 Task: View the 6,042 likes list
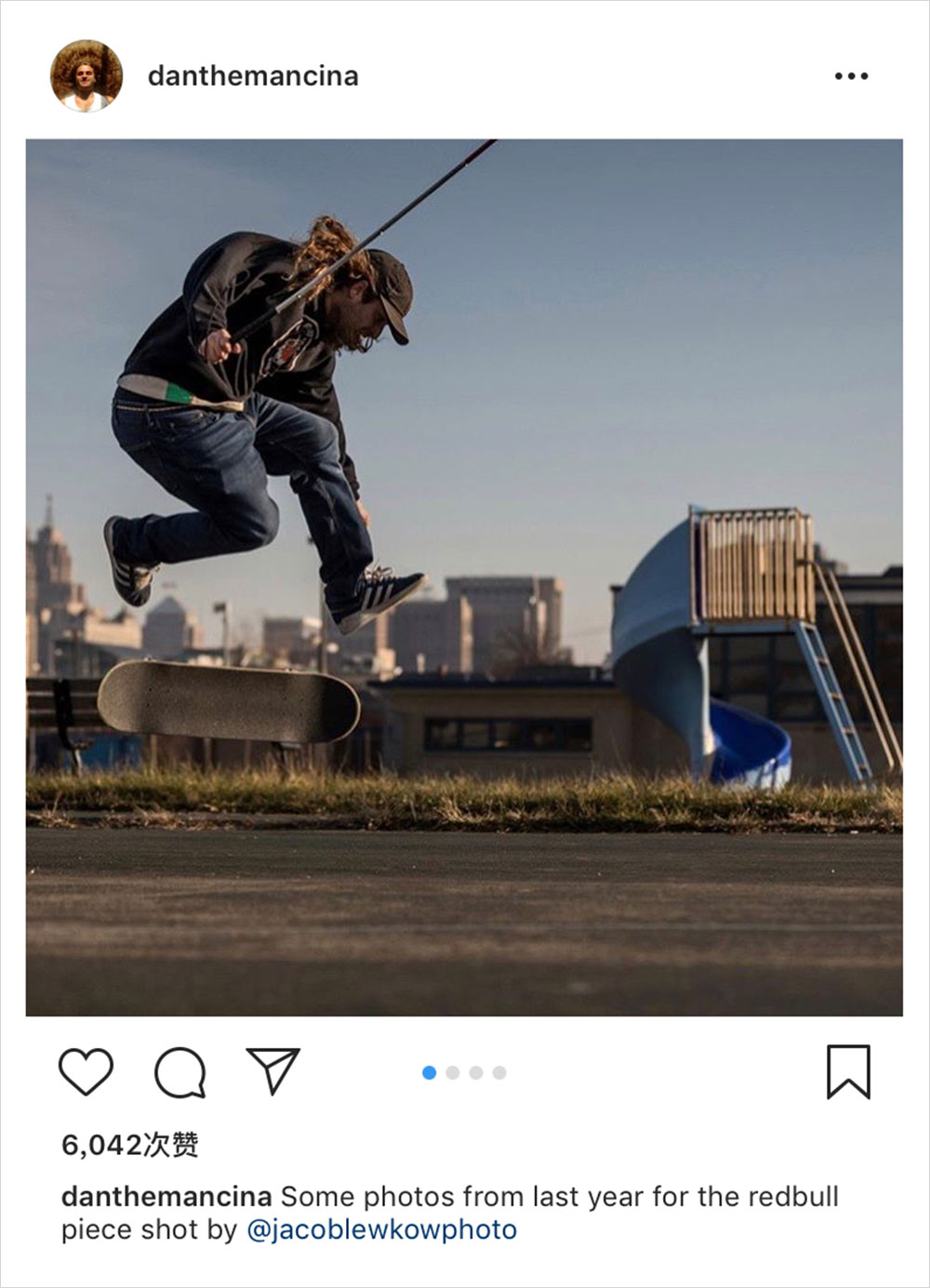(129, 1145)
